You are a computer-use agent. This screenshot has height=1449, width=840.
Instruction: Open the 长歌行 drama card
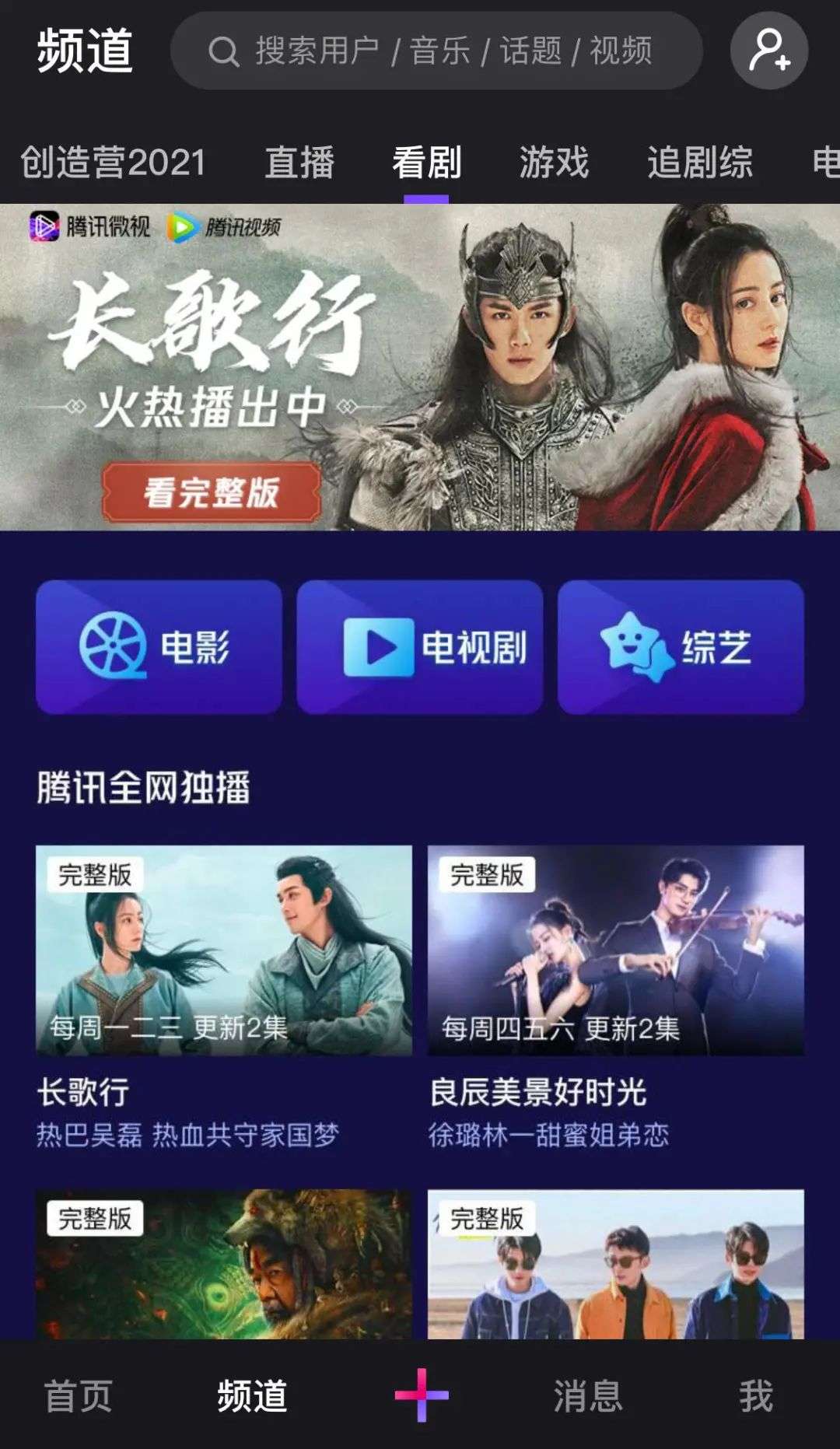coord(224,950)
